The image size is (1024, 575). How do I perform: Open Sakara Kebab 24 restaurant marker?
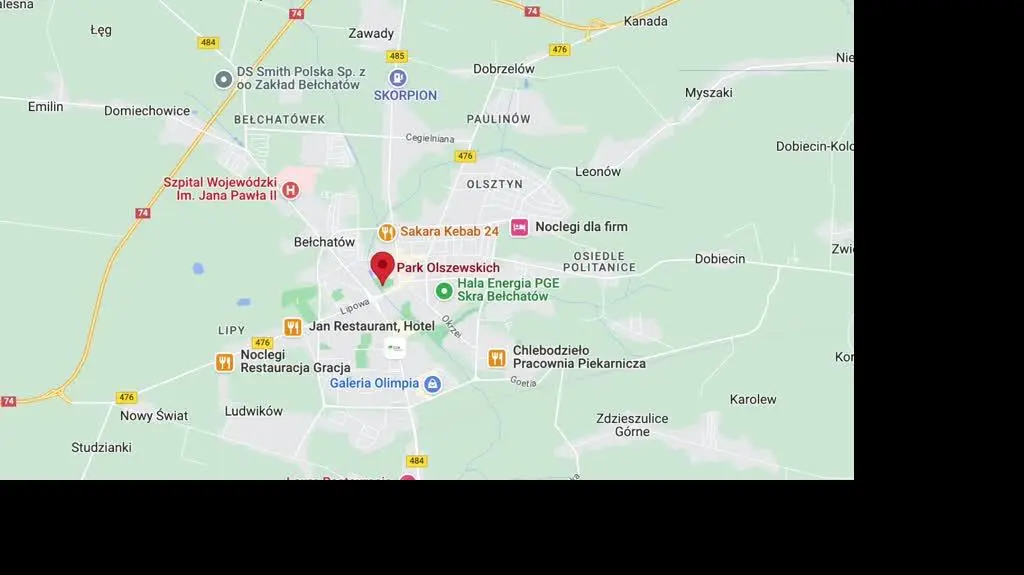[x=386, y=232]
